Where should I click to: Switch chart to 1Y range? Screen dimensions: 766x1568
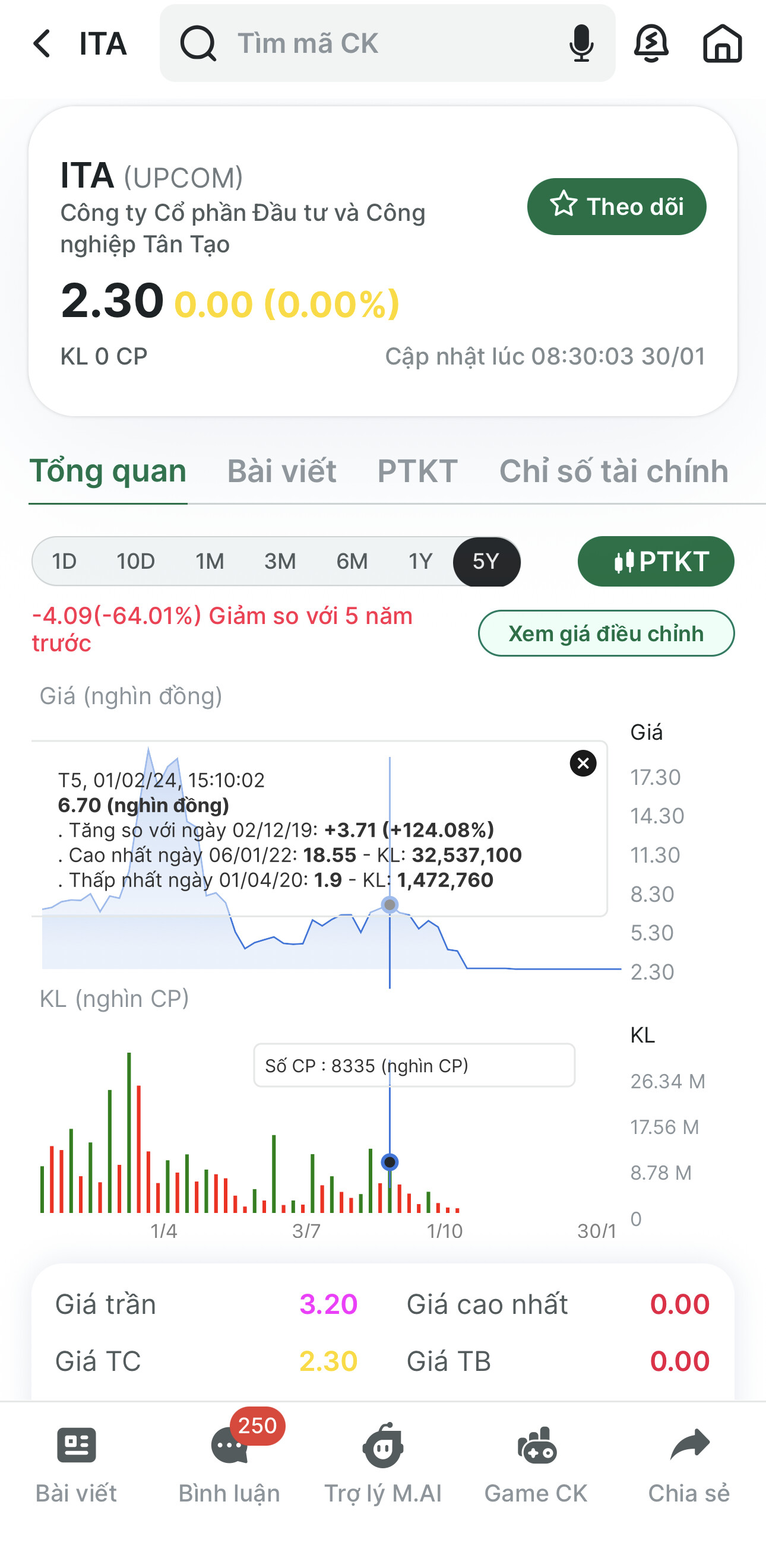(420, 561)
